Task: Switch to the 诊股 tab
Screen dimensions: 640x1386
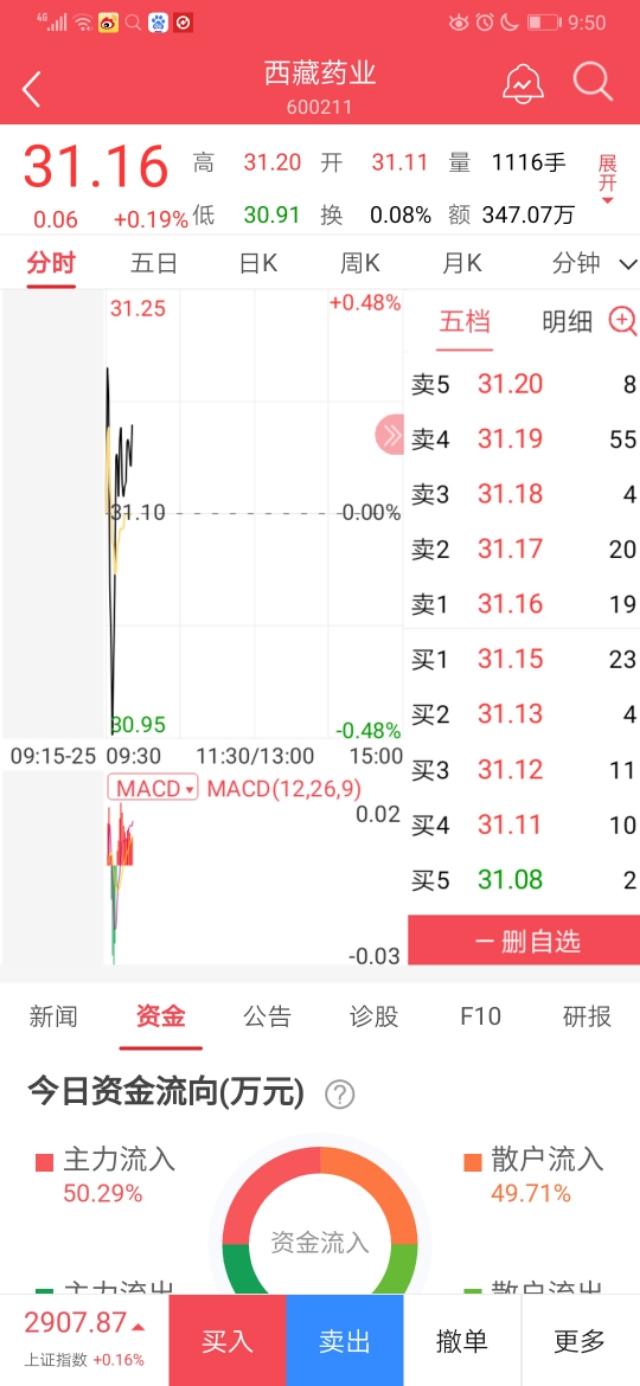Action: (374, 1017)
